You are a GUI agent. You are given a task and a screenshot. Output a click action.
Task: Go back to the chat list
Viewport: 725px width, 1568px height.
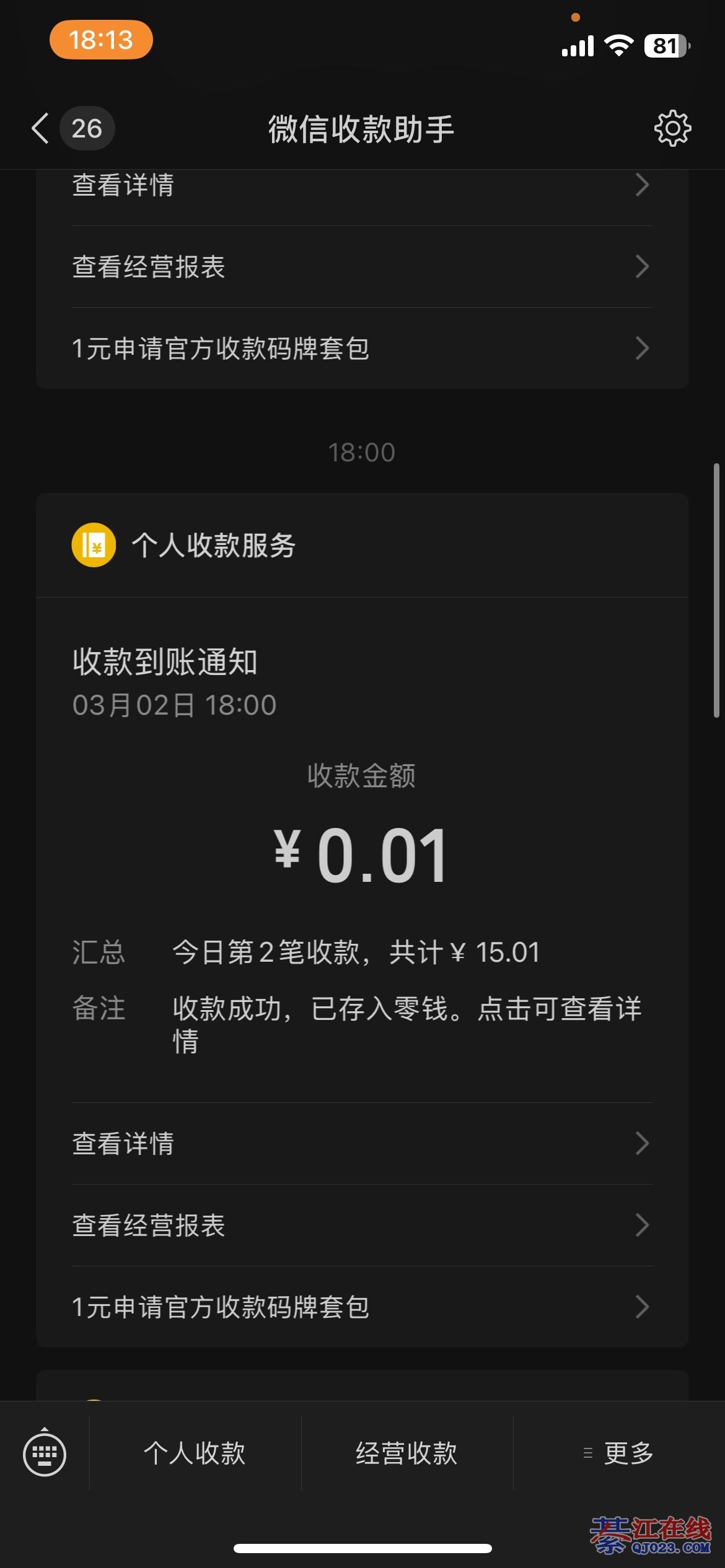click(41, 129)
